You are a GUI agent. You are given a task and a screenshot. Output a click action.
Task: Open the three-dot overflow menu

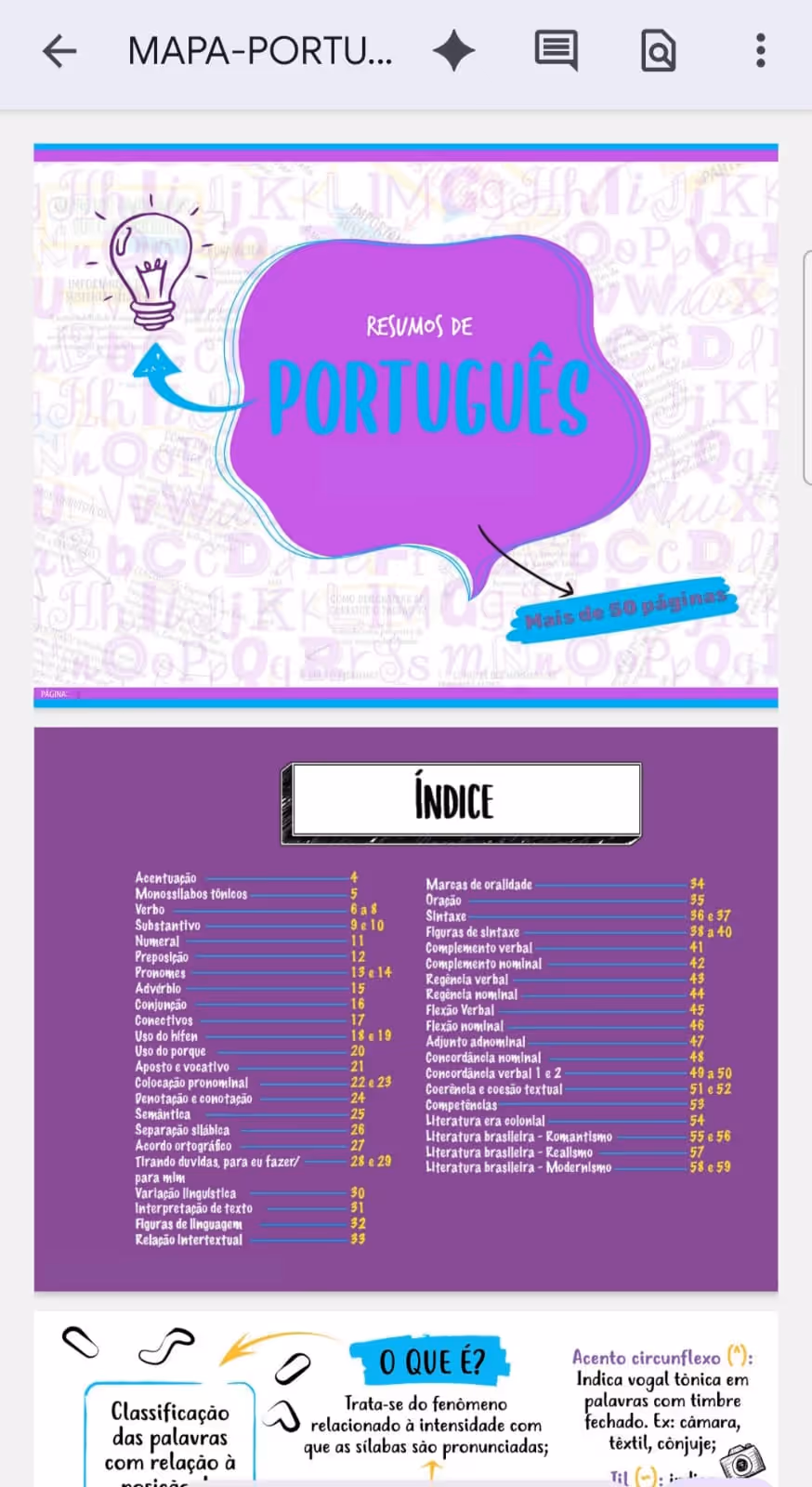click(x=761, y=51)
